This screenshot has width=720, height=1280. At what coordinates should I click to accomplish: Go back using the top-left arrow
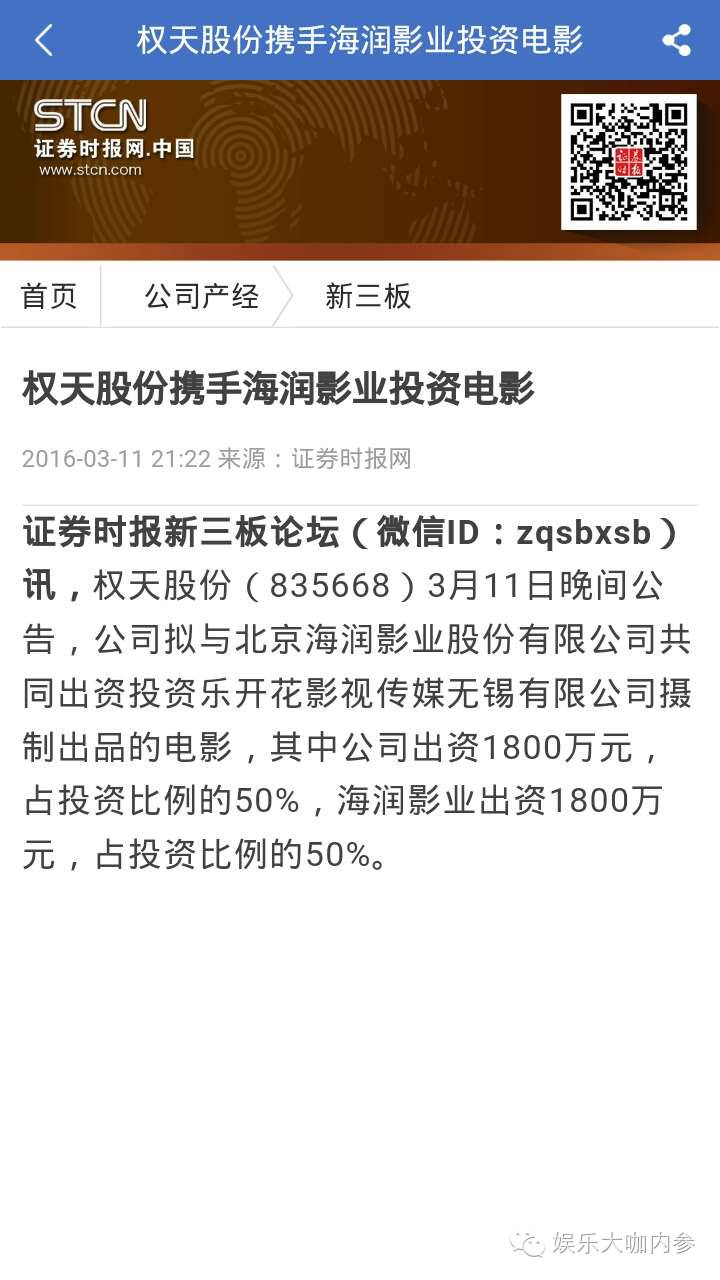tap(43, 40)
